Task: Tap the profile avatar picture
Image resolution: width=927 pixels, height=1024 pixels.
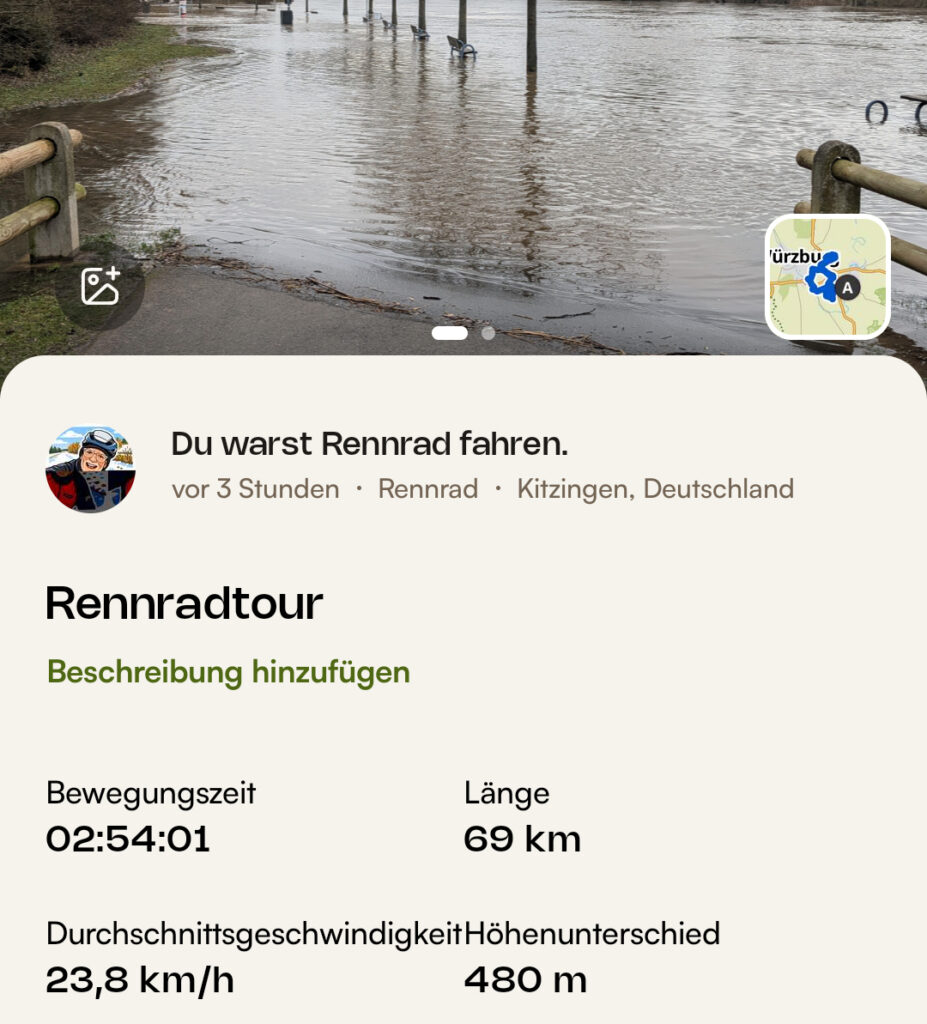Action: 91,469
